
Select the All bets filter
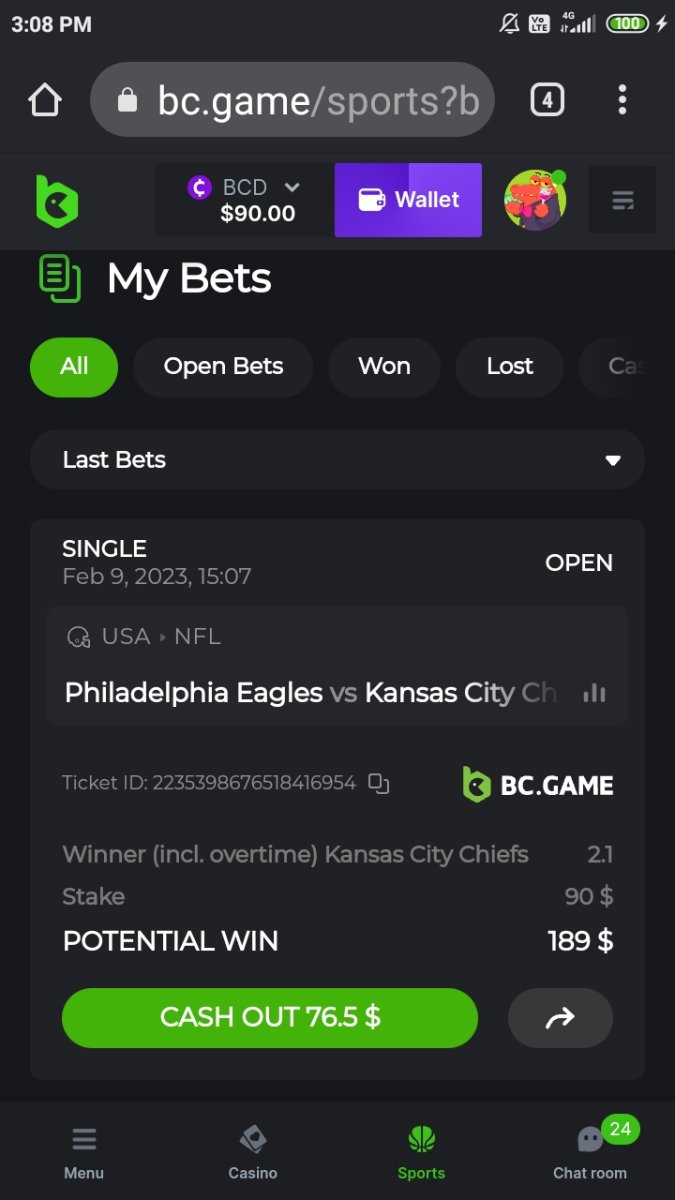pos(74,367)
